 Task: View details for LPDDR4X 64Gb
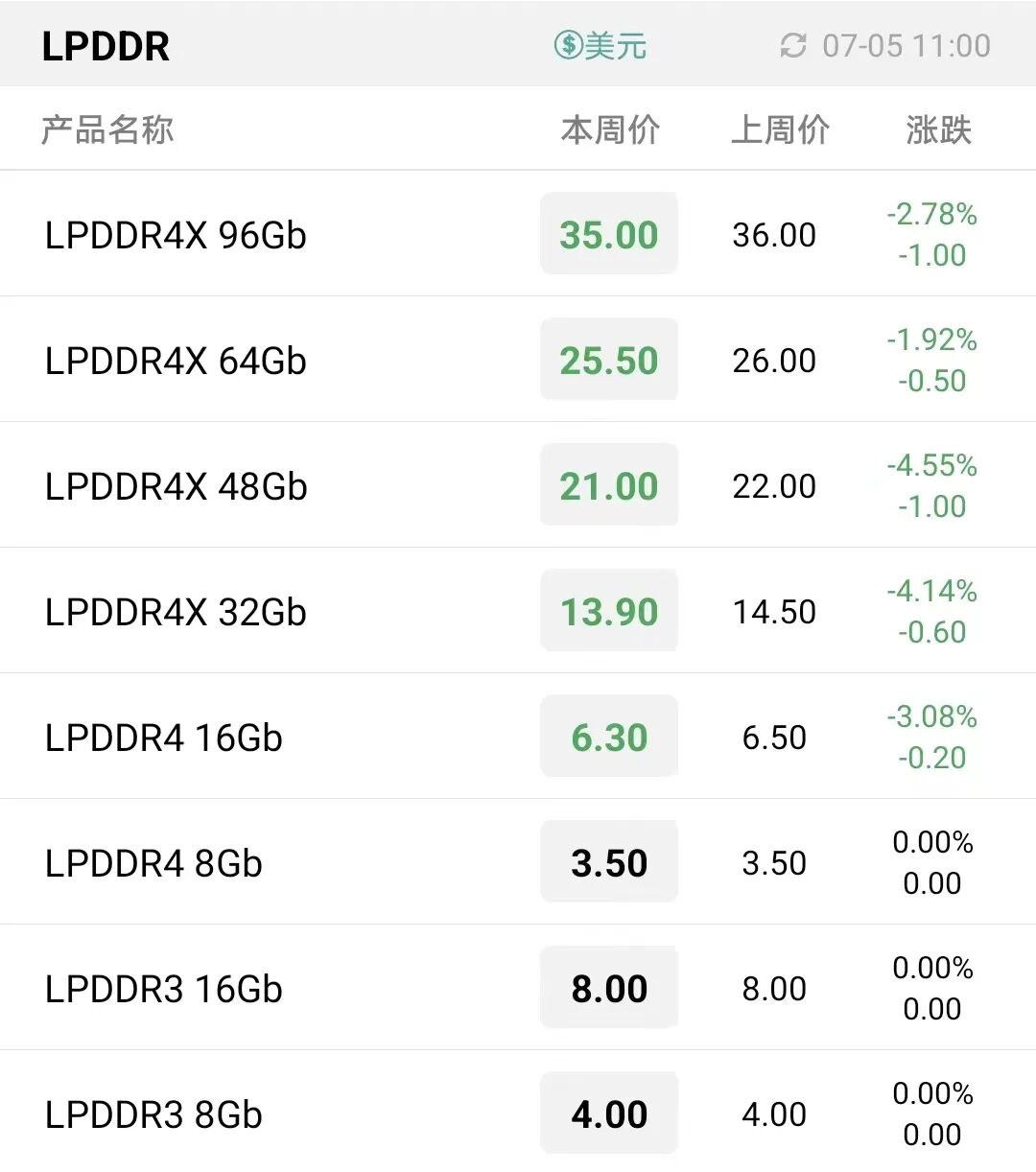pyautogui.click(x=176, y=361)
